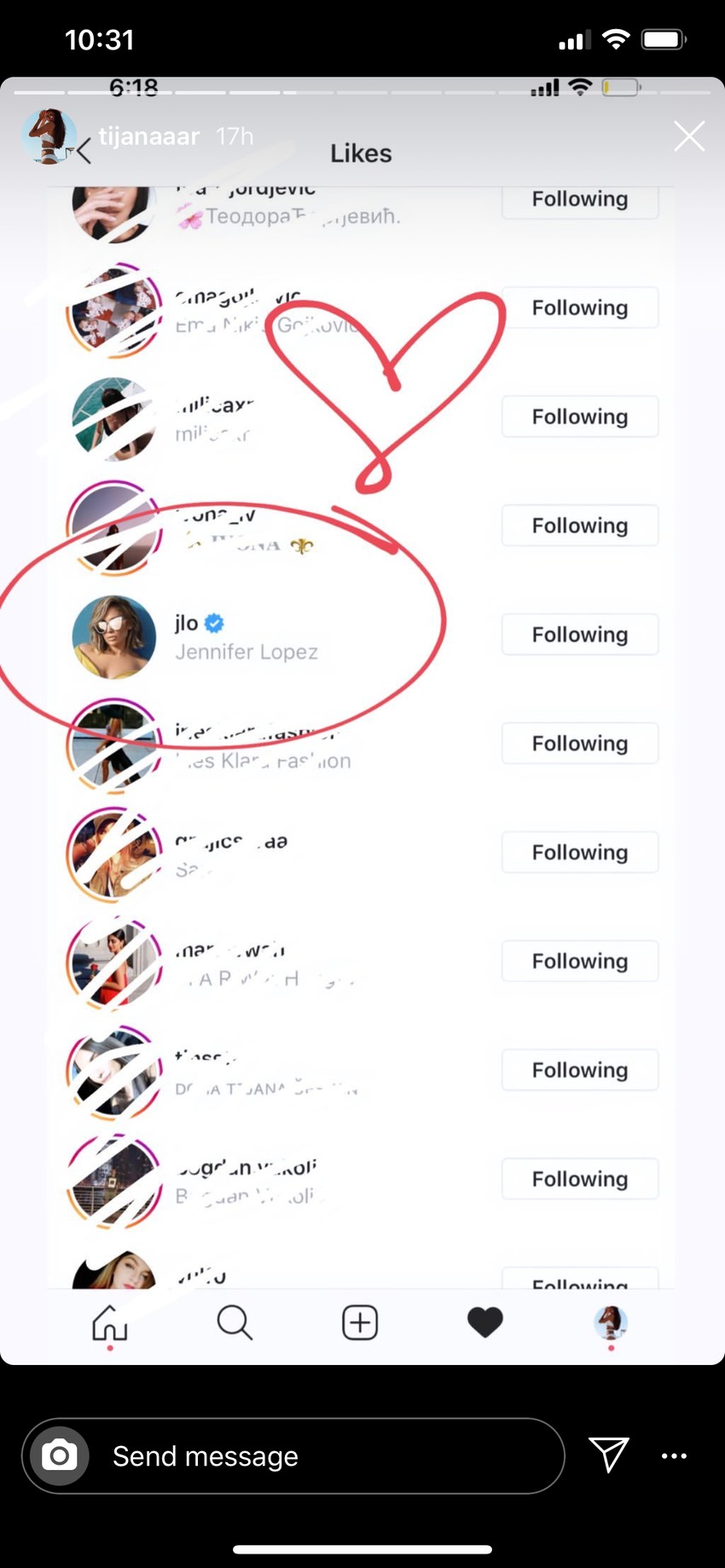Viewport: 725px width, 1568px height.
Task: Close the story viewer
Action: [688, 136]
